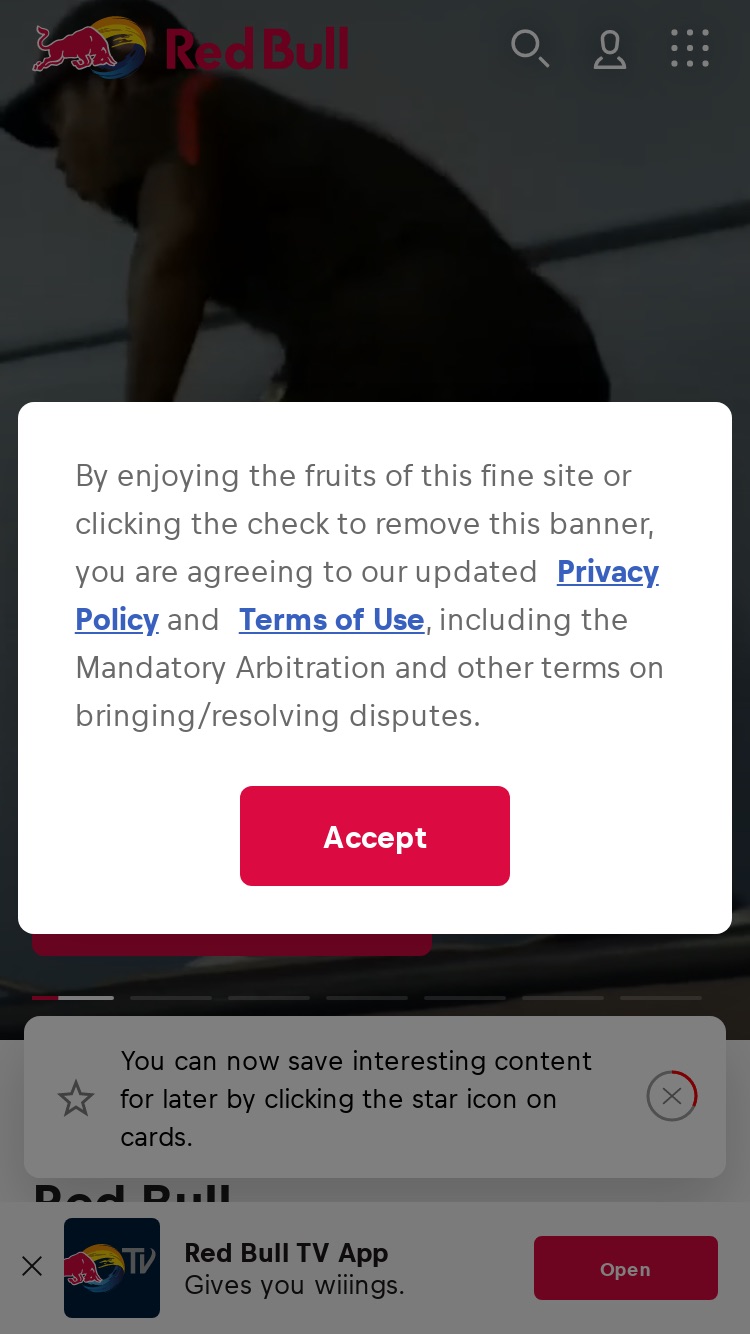
Task: Close the Red Bull TV App banner
Action: point(32,1267)
